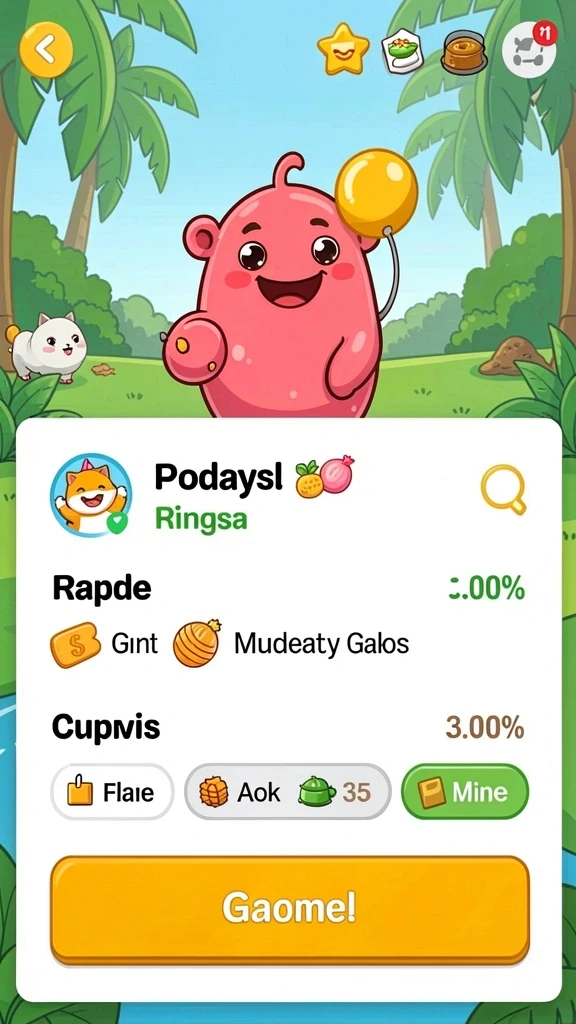Open the star rewards icon
The image size is (576, 1024).
[x=343, y=49]
